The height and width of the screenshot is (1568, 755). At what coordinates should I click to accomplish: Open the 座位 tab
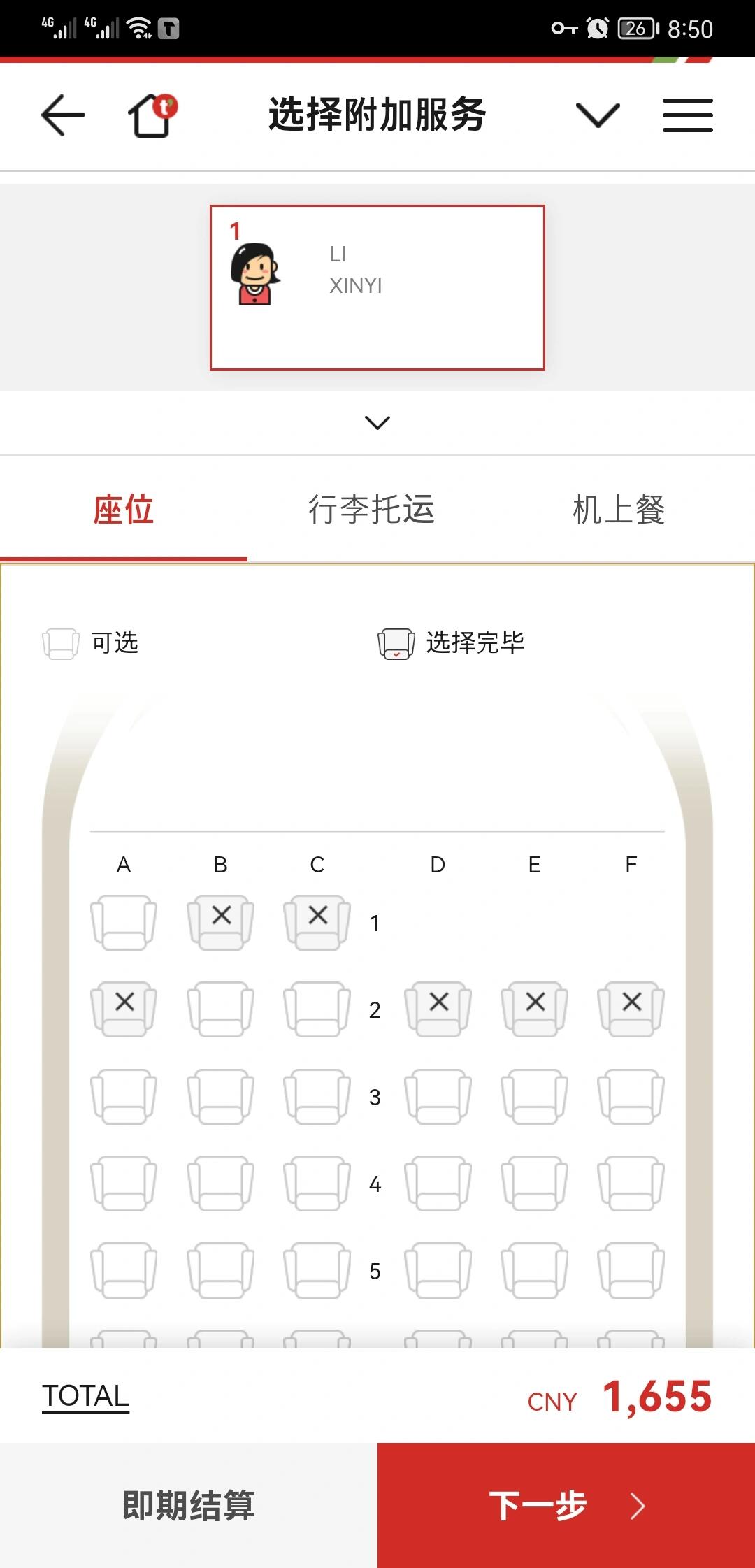124,509
